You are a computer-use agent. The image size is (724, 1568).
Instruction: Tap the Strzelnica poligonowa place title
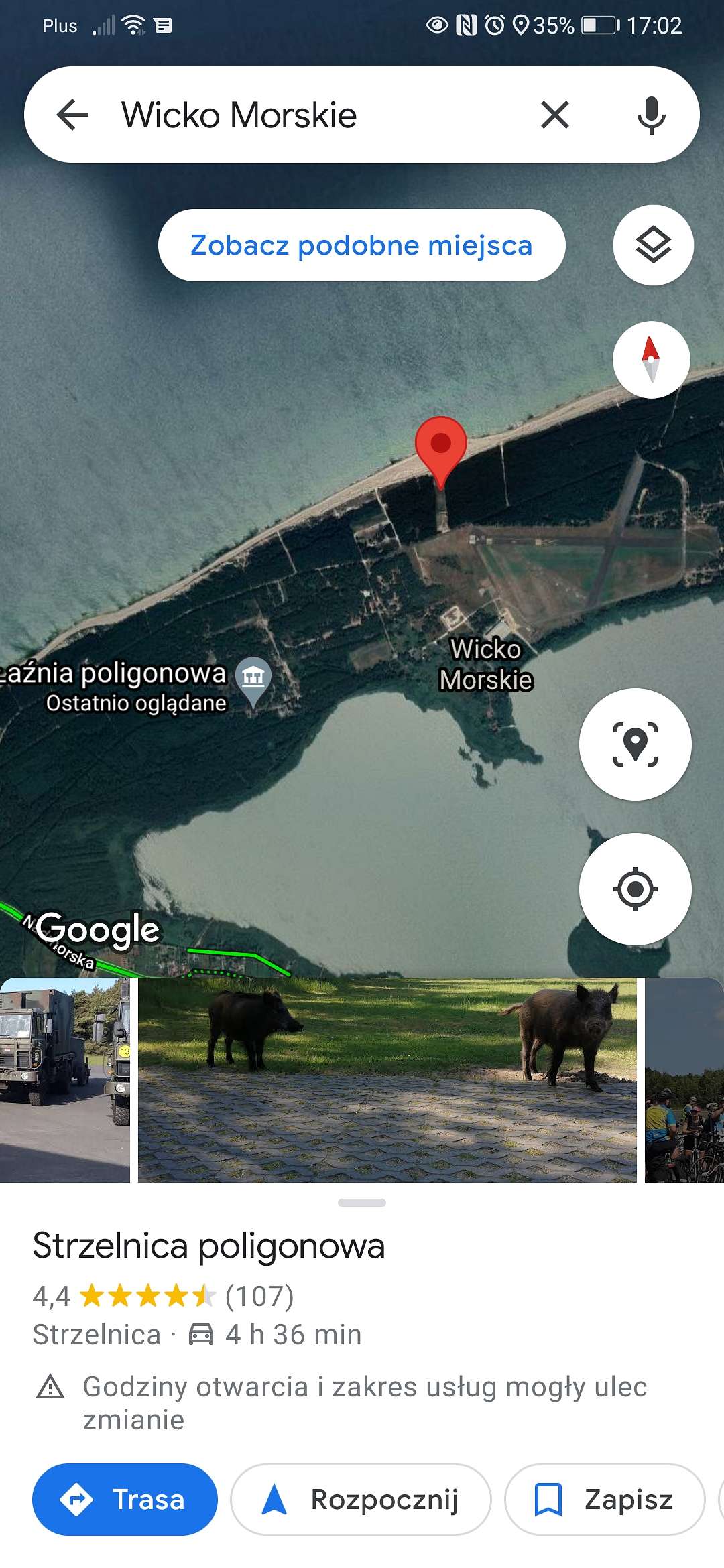coord(208,1246)
